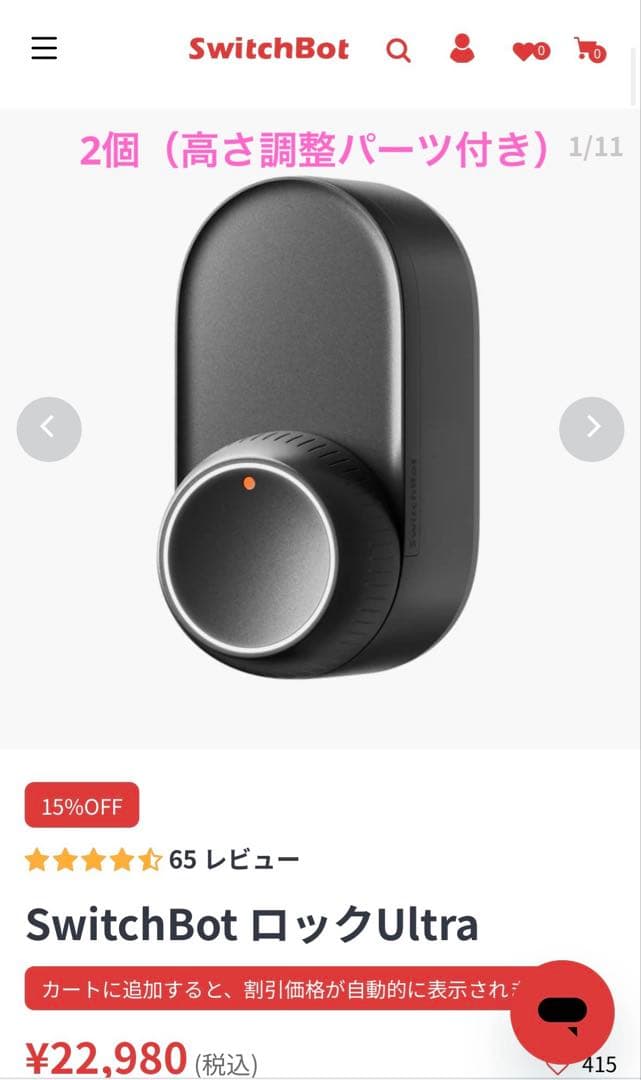Show the previous product image
Image resolution: width=641 pixels, height=1080 pixels.
pyautogui.click(x=49, y=429)
